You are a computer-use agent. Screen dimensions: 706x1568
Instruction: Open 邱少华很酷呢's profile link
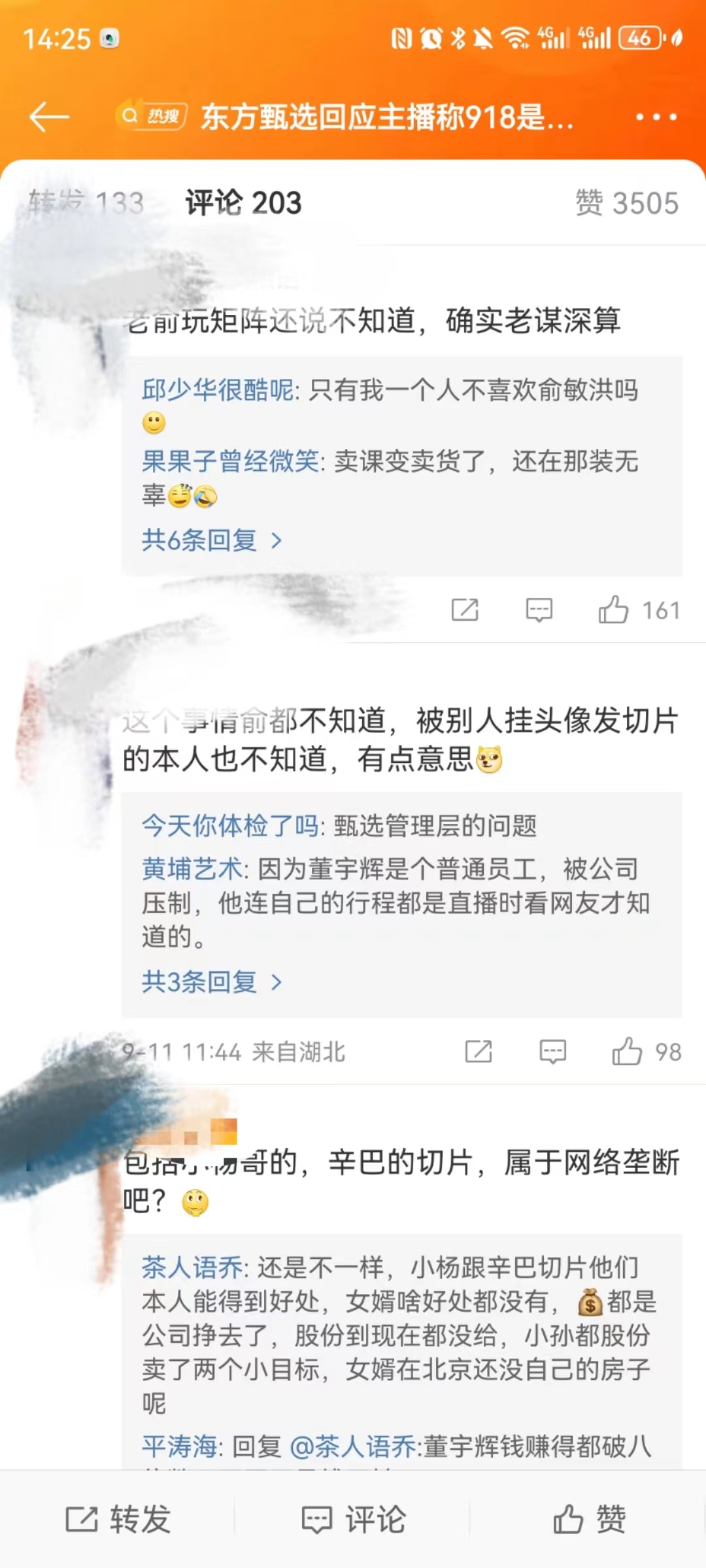(218, 390)
